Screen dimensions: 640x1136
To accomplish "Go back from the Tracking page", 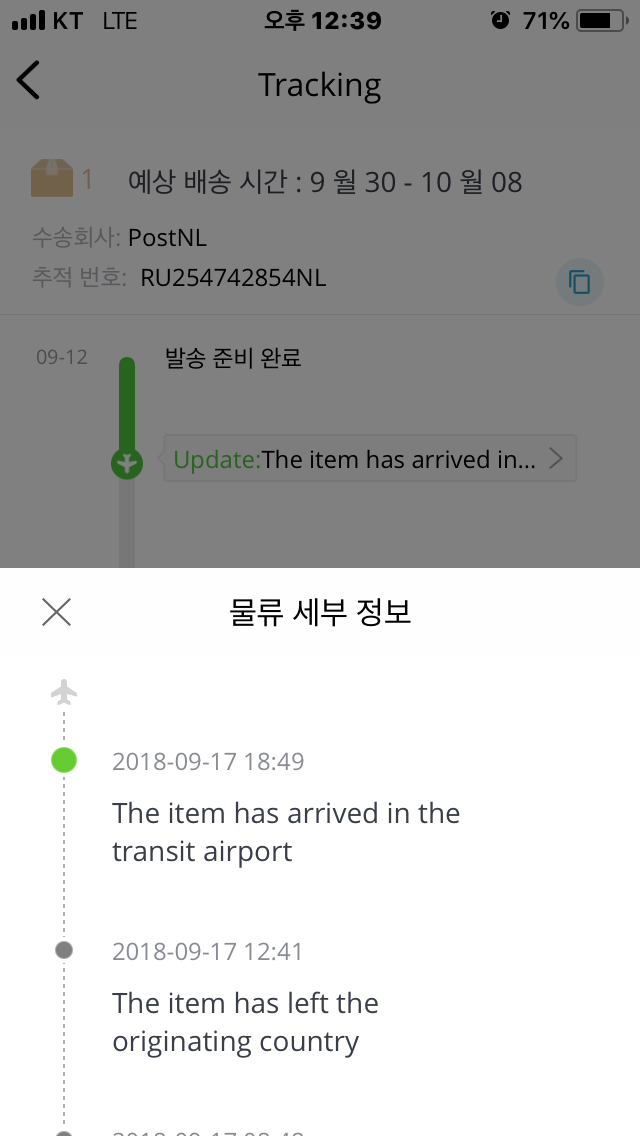I will [x=29, y=80].
